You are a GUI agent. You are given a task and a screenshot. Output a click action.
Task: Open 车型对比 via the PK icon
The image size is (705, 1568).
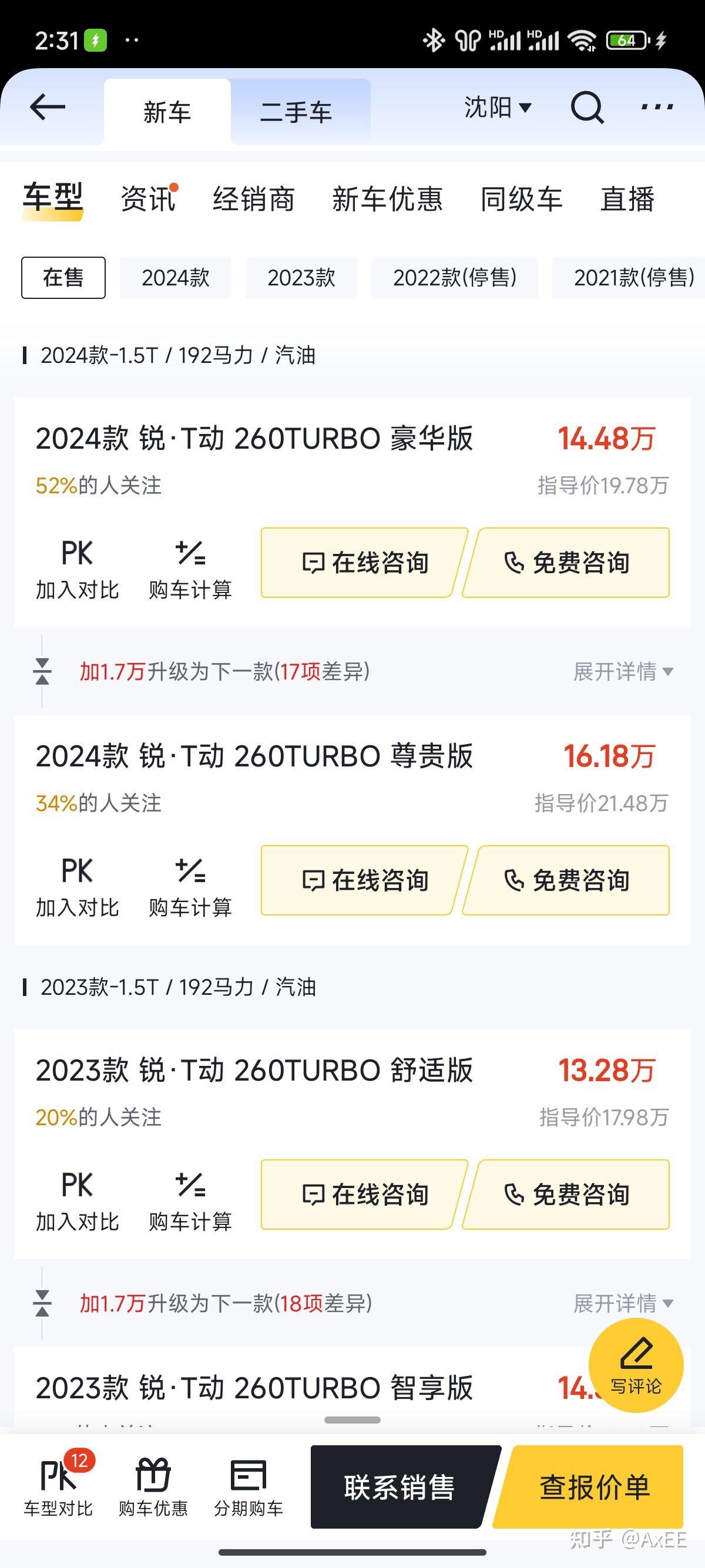pyautogui.click(x=57, y=1474)
